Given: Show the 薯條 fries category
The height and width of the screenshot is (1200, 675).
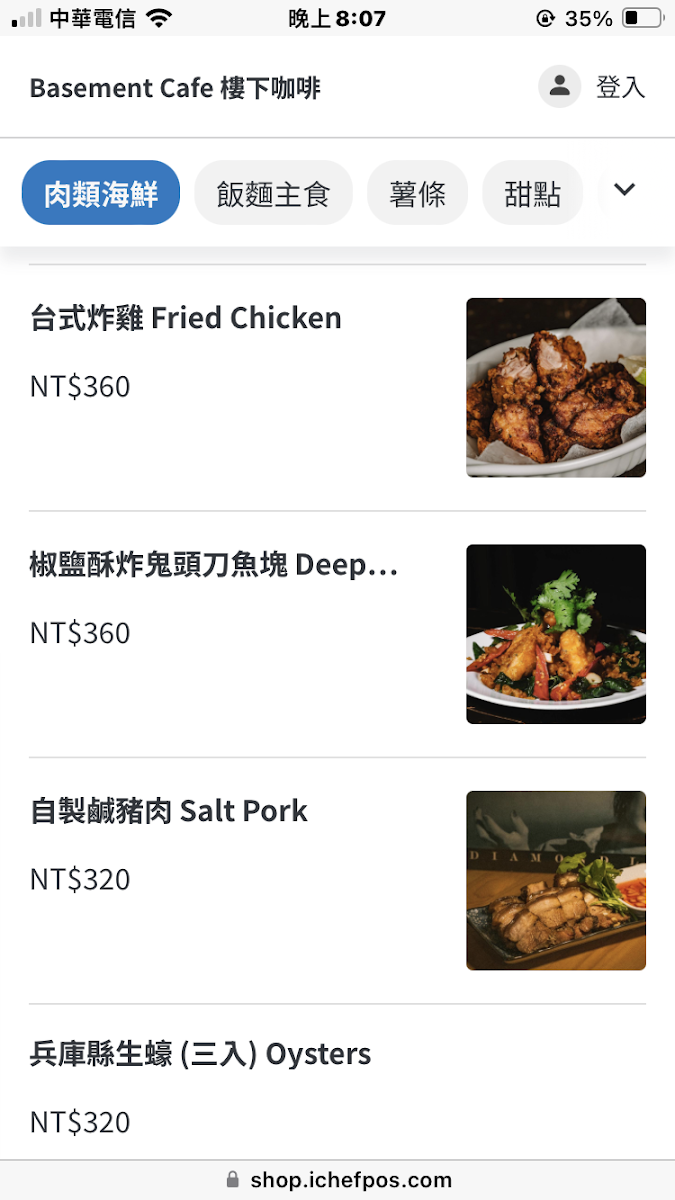Looking at the screenshot, I should click(x=417, y=193).
